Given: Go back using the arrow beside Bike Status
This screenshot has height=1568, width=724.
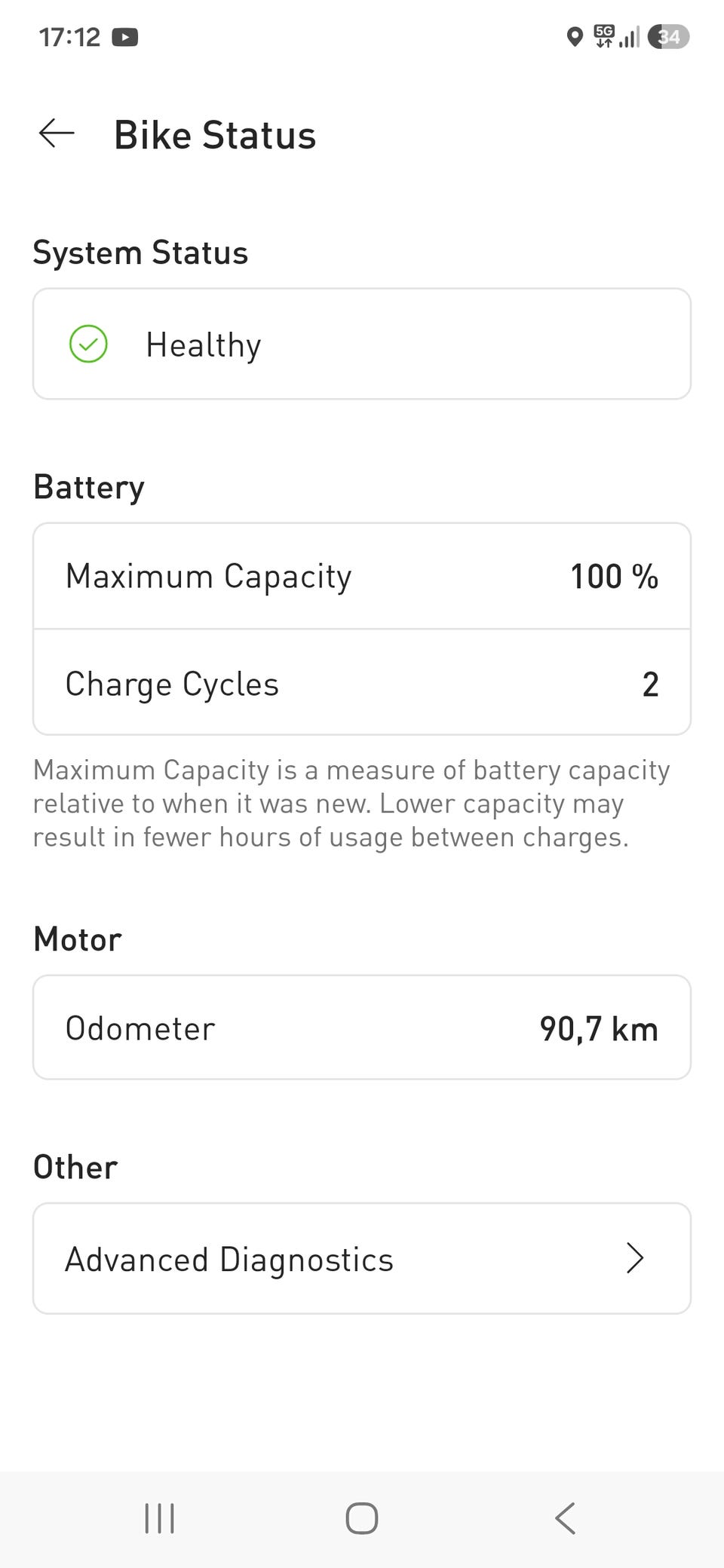Looking at the screenshot, I should 57,134.
